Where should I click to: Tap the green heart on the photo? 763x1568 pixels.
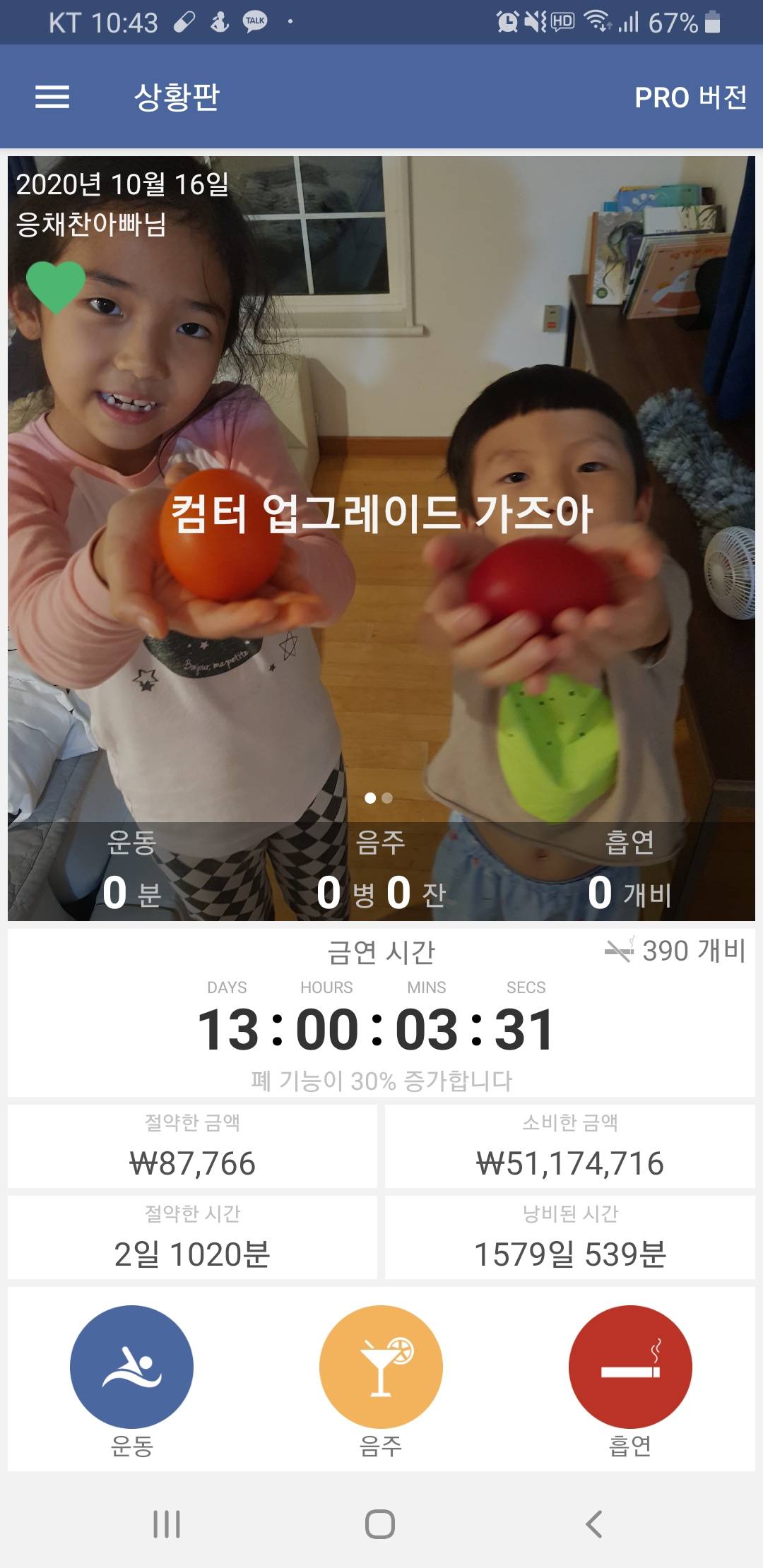pos(56,285)
